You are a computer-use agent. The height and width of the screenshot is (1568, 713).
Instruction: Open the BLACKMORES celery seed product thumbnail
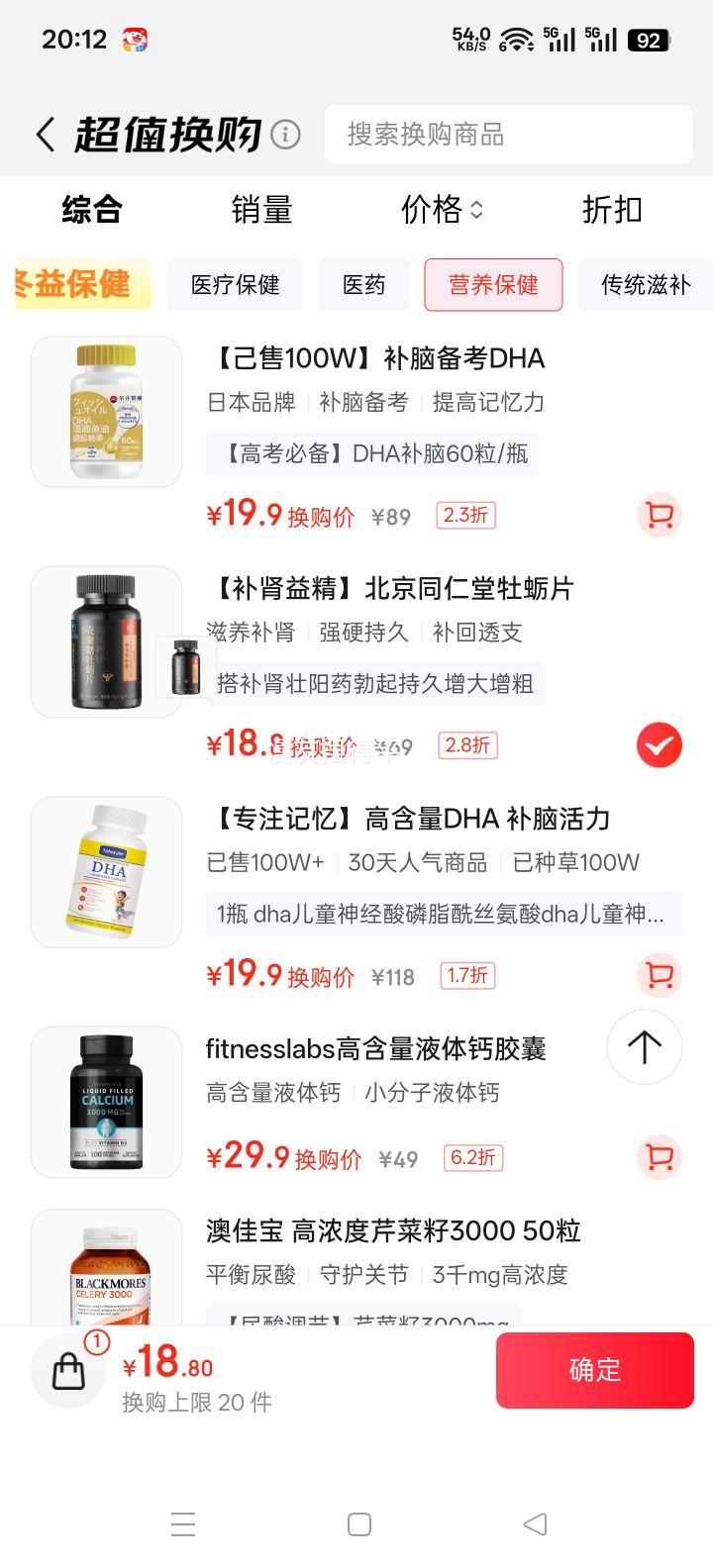[x=106, y=1277]
